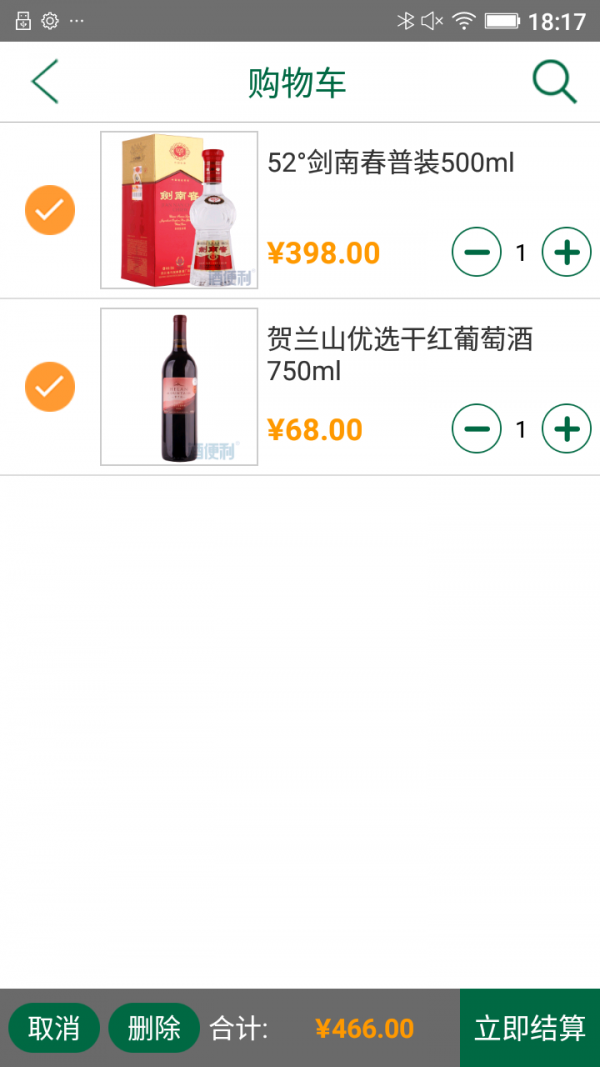Increase quantity of 52°剑南春普装500ml

click(566, 253)
